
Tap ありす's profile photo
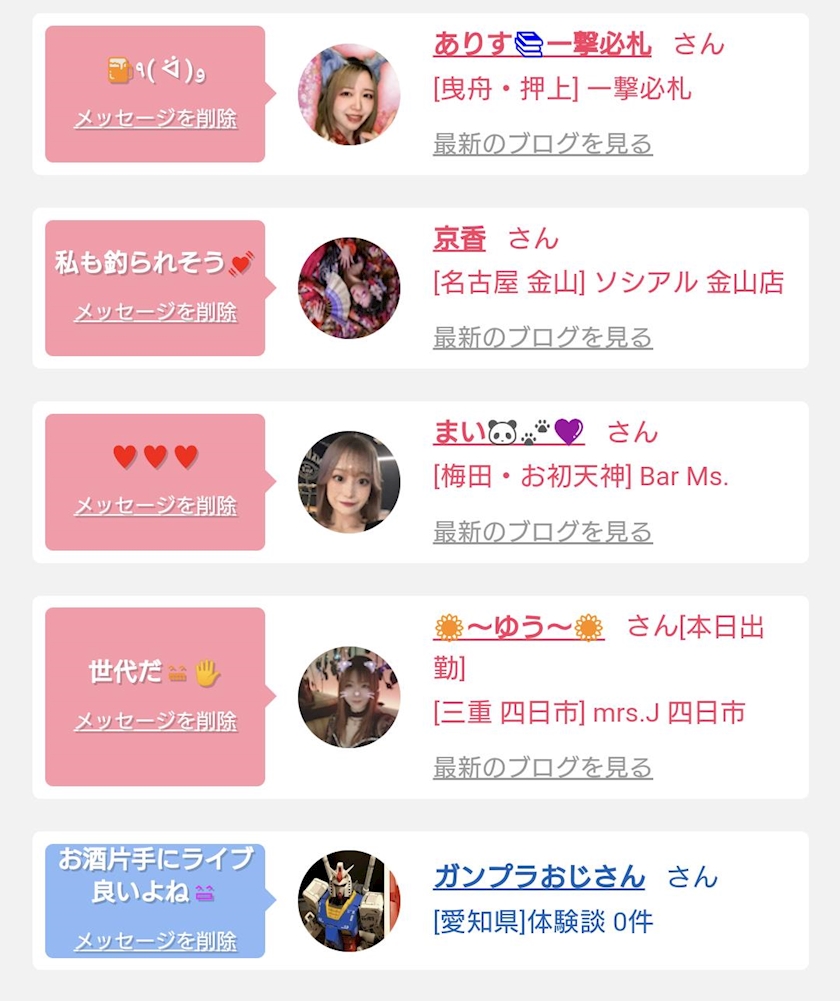pyautogui.click(x=349, y=94)
